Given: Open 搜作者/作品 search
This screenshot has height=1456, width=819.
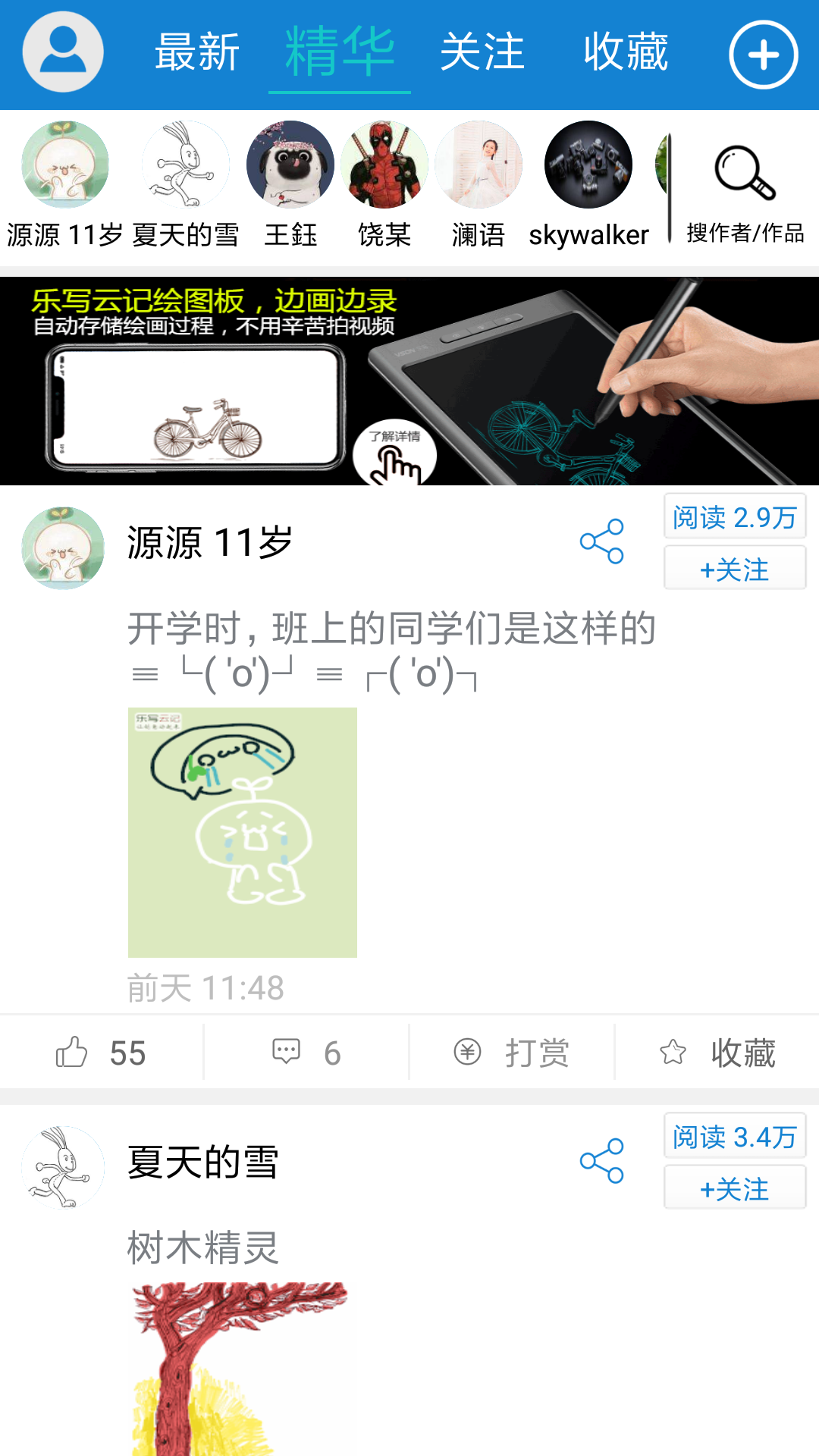Looking at the screenshot, I should click(x=745, y=190).
